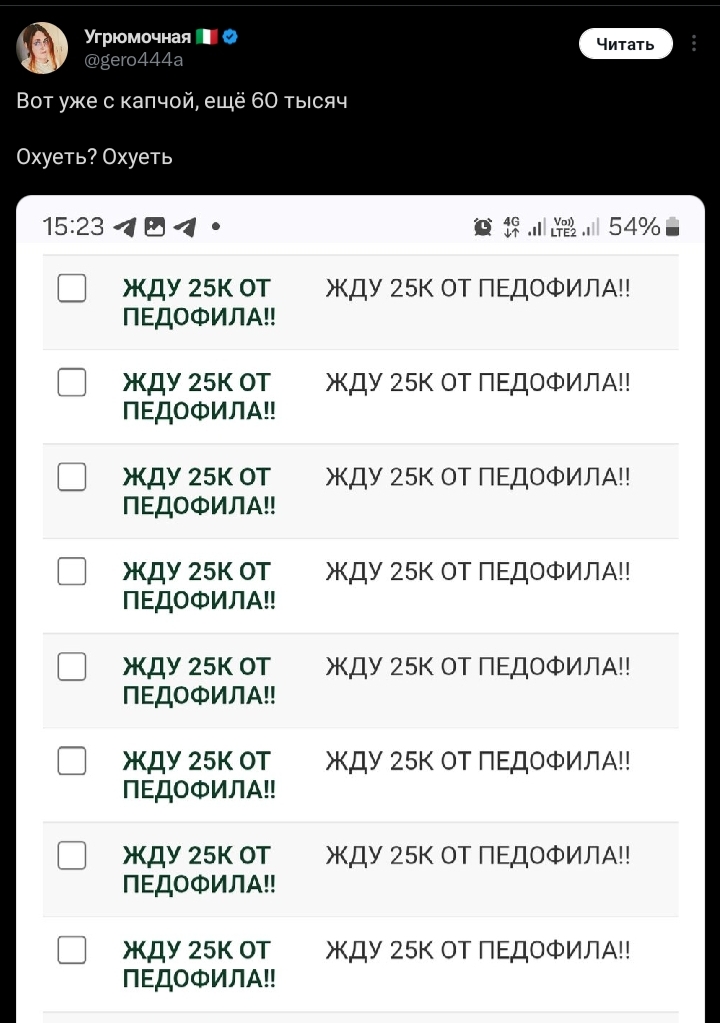Open the @gero444a profile handle
Image resolution: width=720 pixels, height=1023 pixels.
[x=134, y=60]
